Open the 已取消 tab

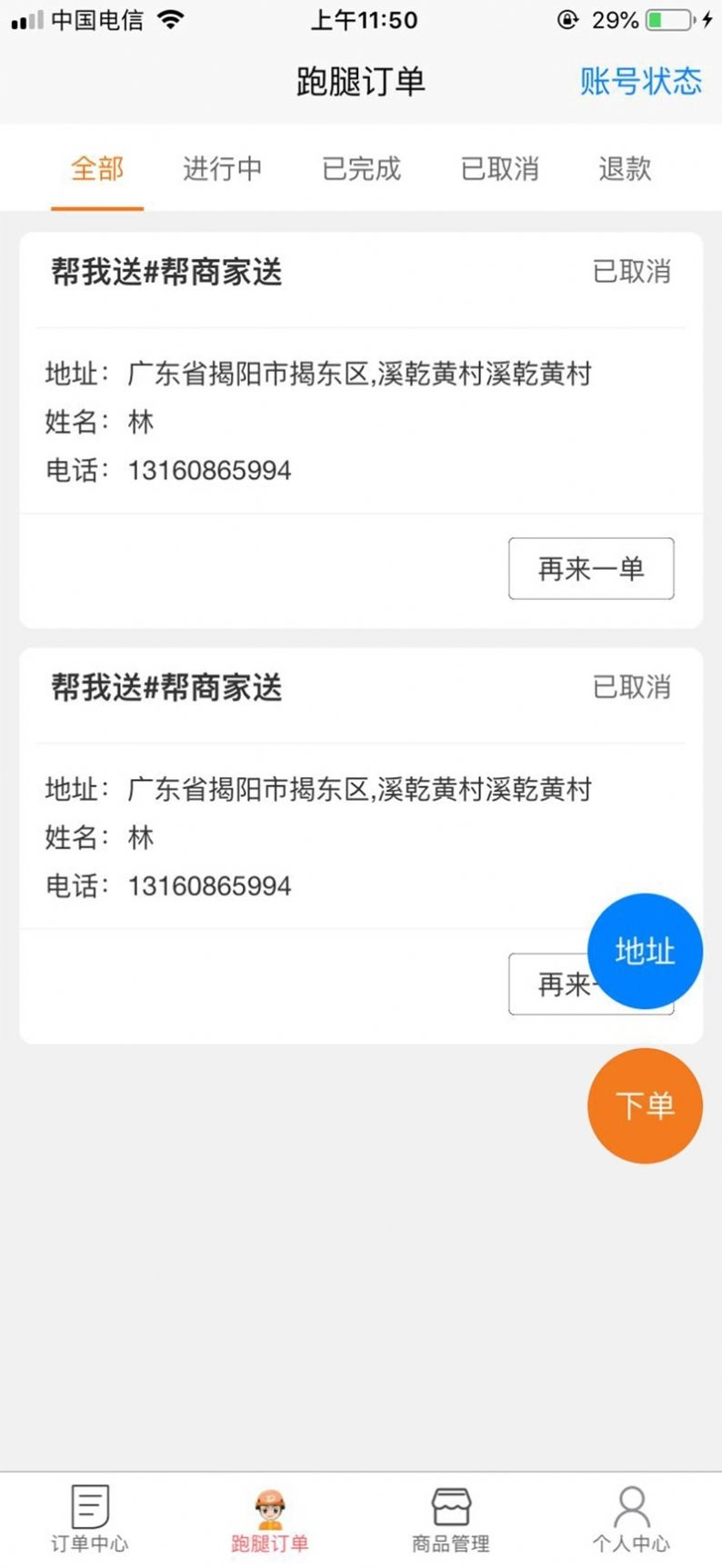click(x=499, y=169)
